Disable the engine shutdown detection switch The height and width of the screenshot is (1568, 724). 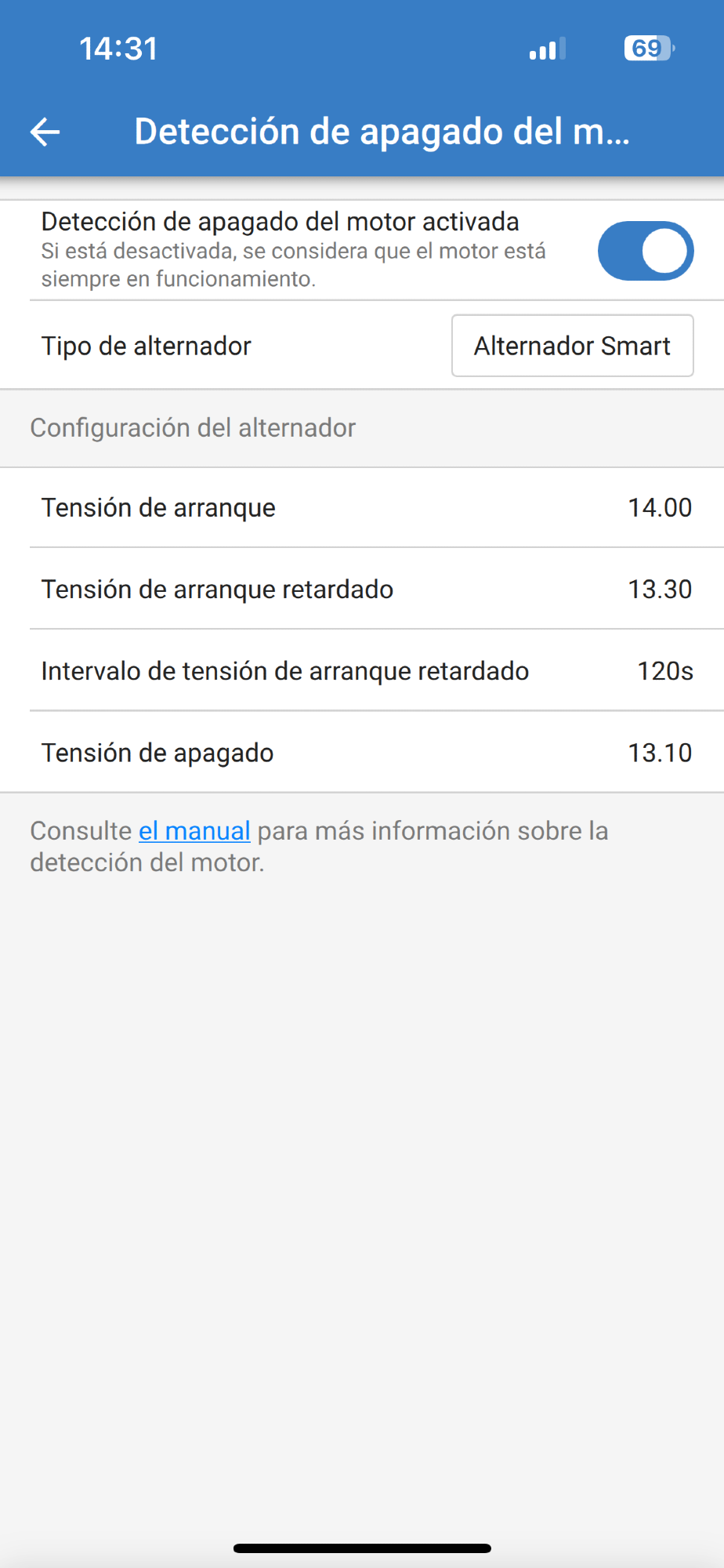646,251
